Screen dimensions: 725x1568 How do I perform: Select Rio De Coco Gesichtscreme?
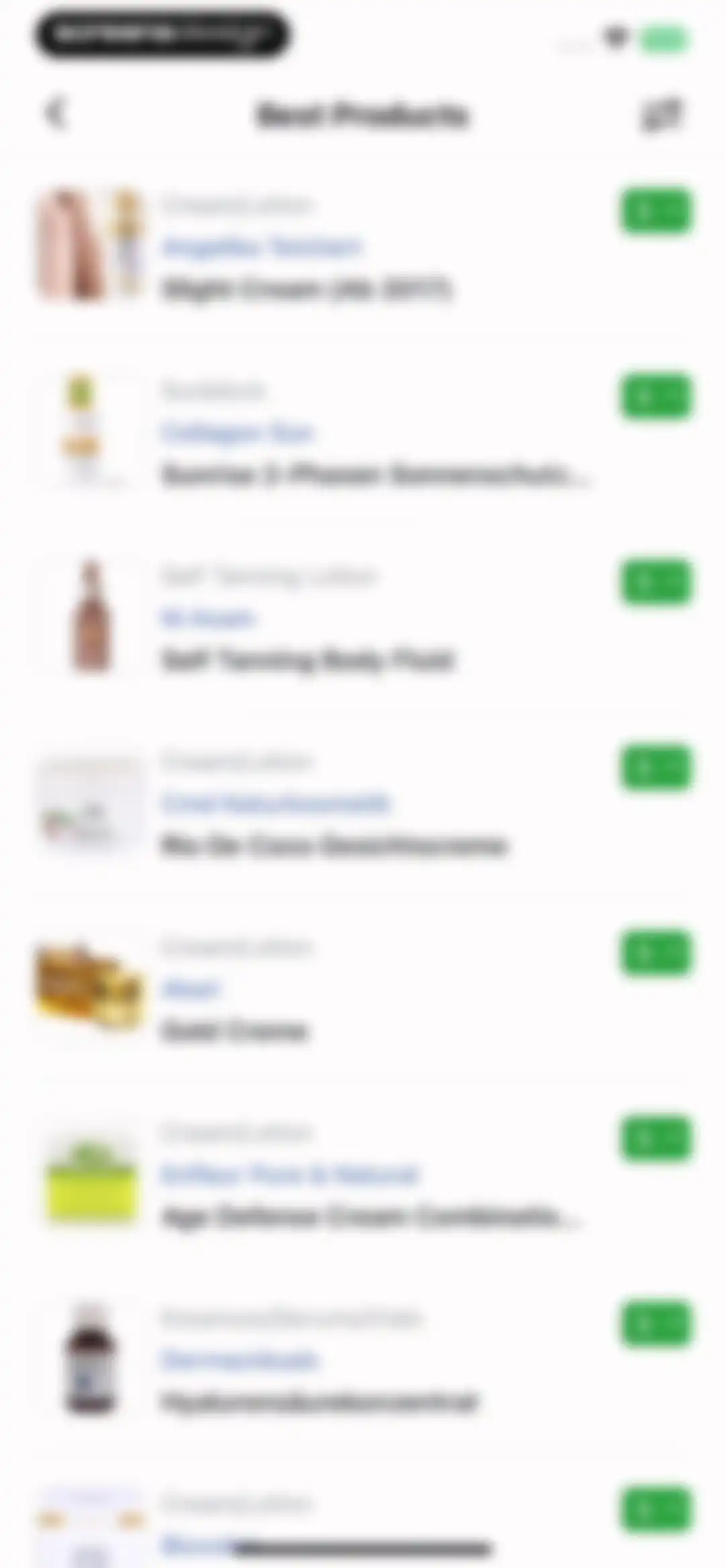click(362, 803)
